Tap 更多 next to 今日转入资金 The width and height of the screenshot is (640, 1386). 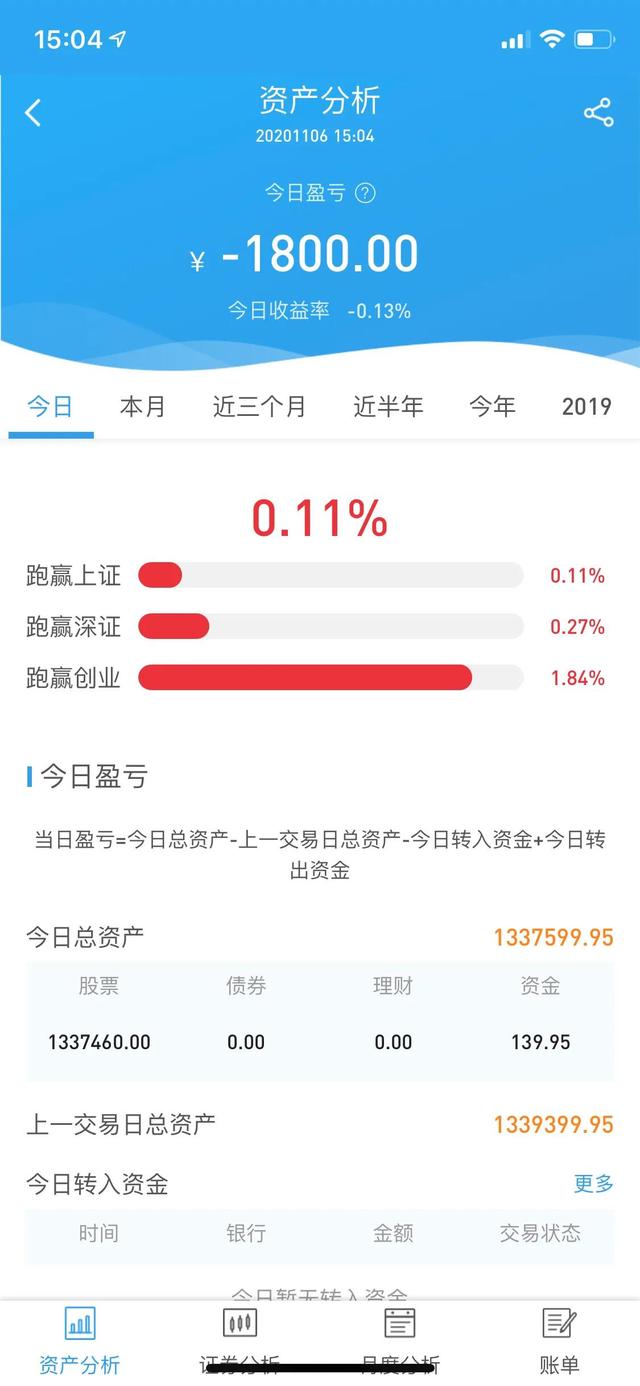pos(594,1184)
